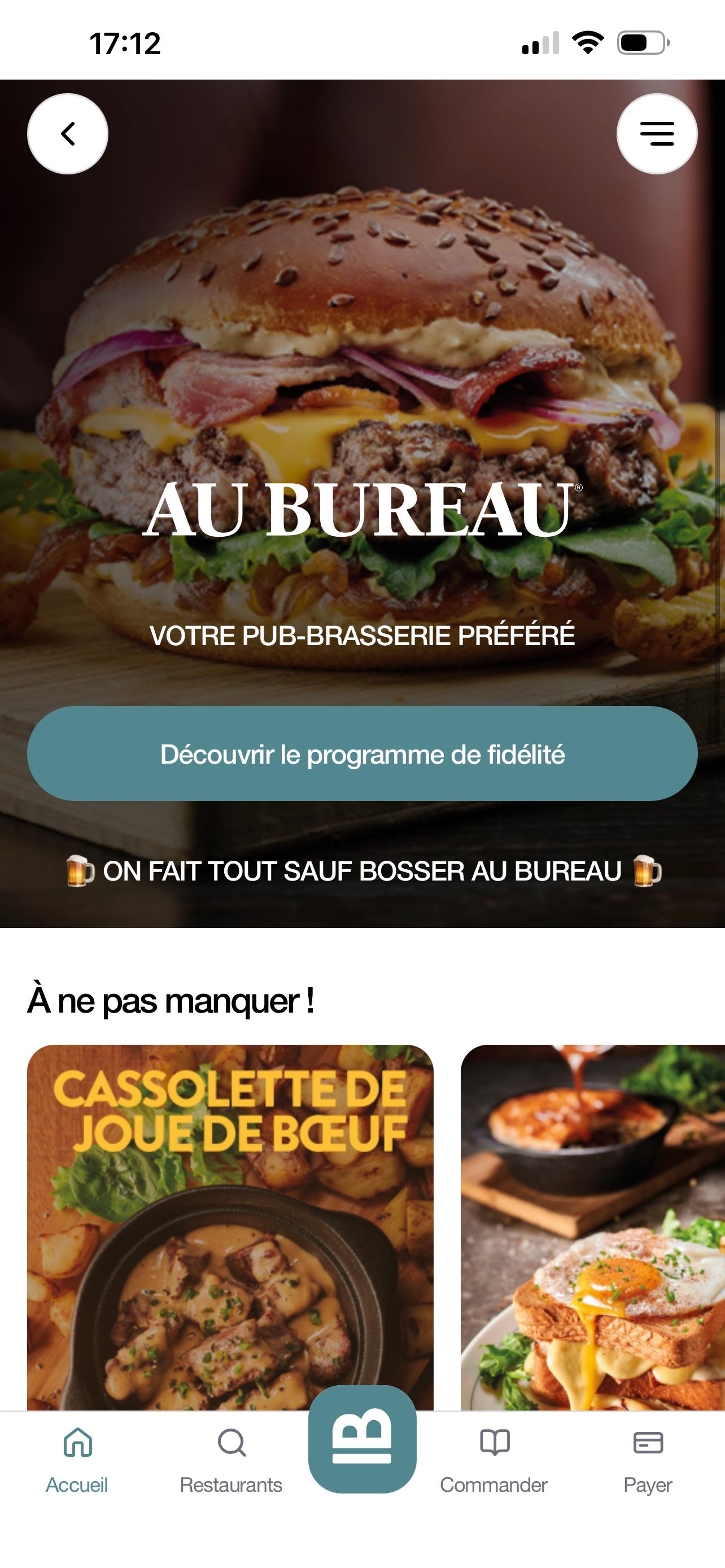The image size is (725, 1568).
Task: Tap the clock in the status bar
Action: pos(125,42)
